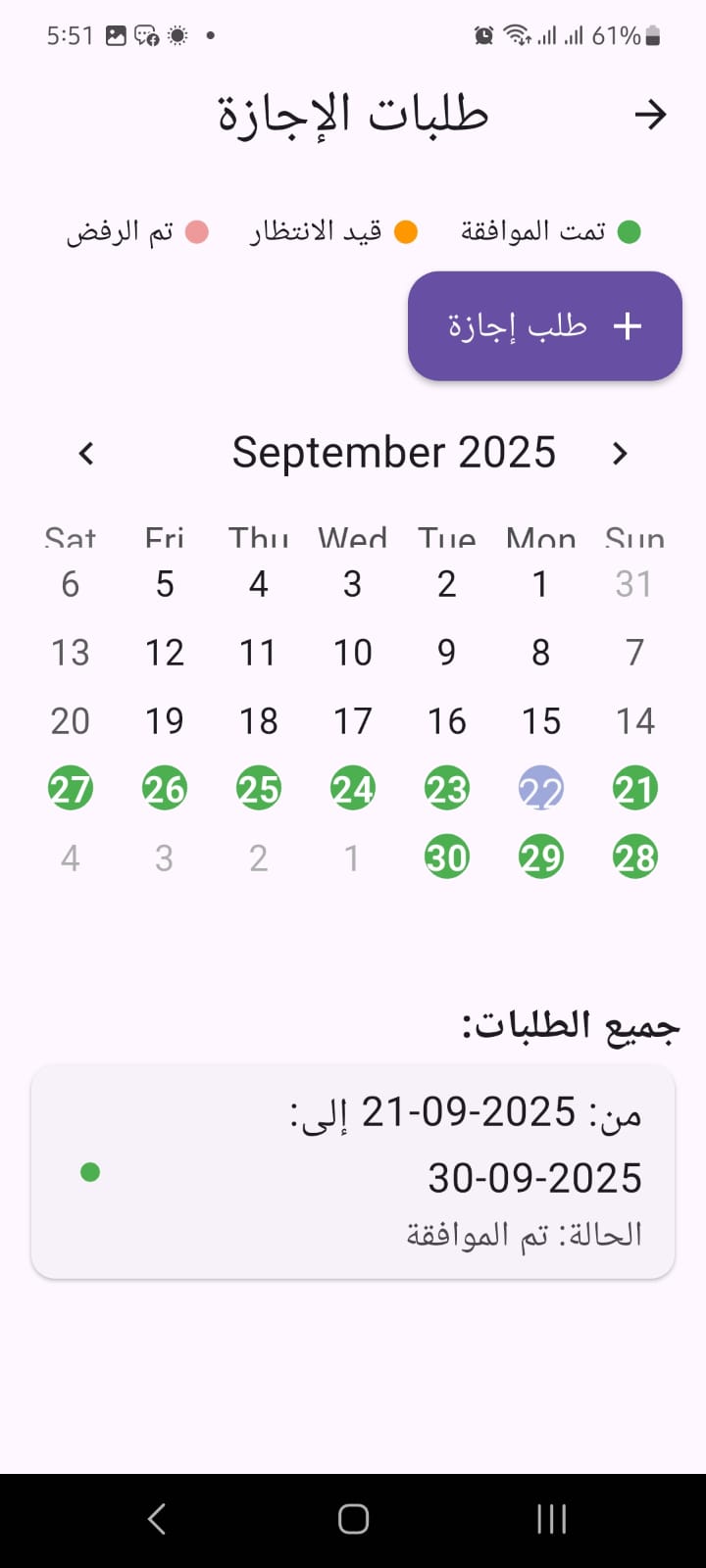Open the leave request card 21-09-2025 to 30-09-2025

point(353,1171)
